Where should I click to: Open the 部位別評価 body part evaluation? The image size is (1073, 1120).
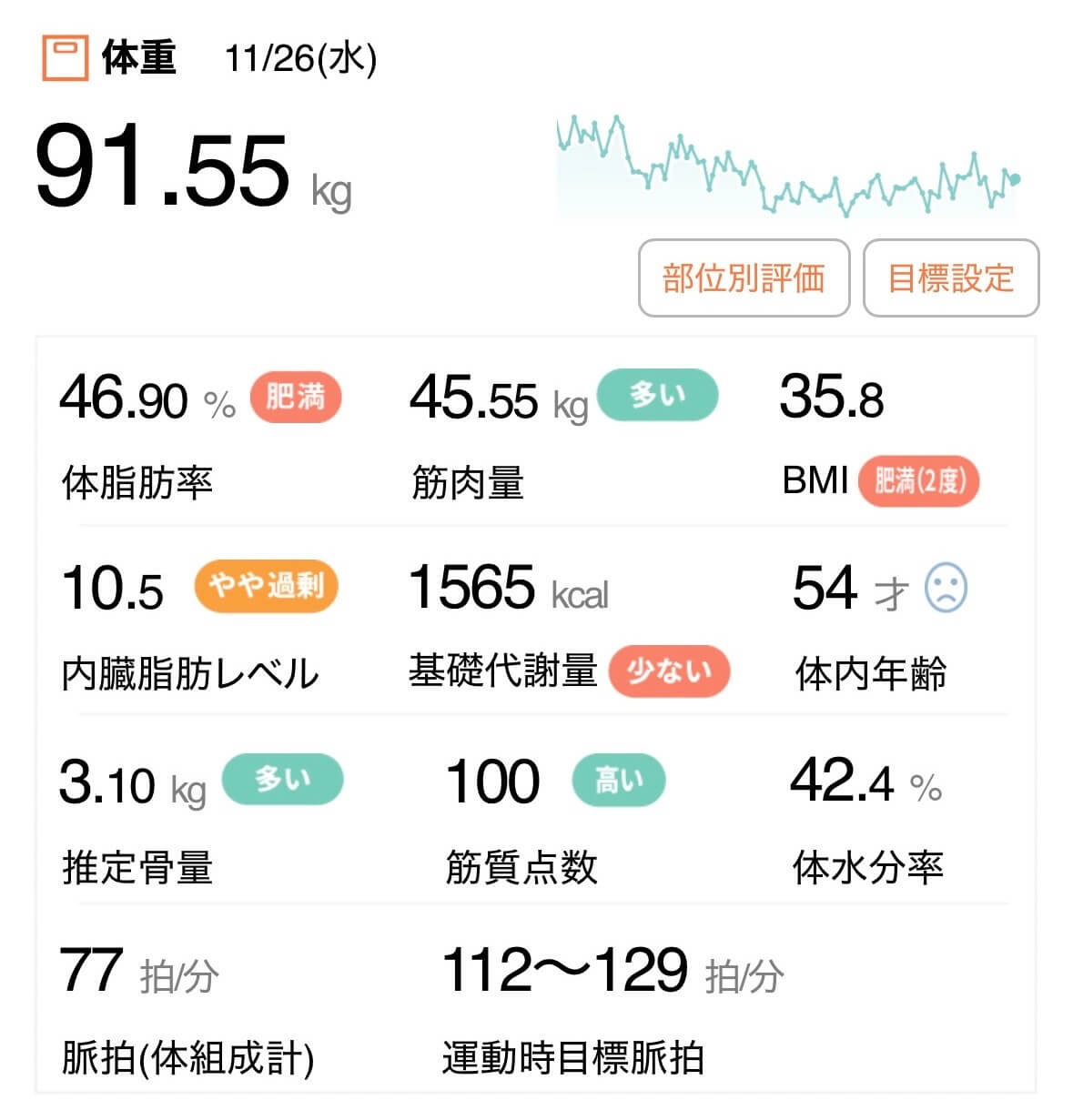(744, 278)
